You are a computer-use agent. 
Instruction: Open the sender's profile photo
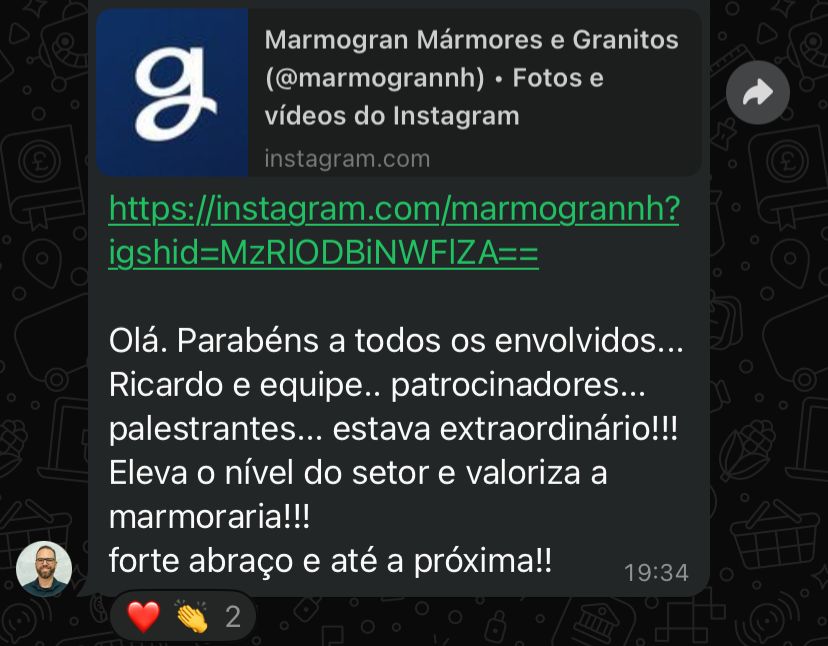tap(44, 569)
